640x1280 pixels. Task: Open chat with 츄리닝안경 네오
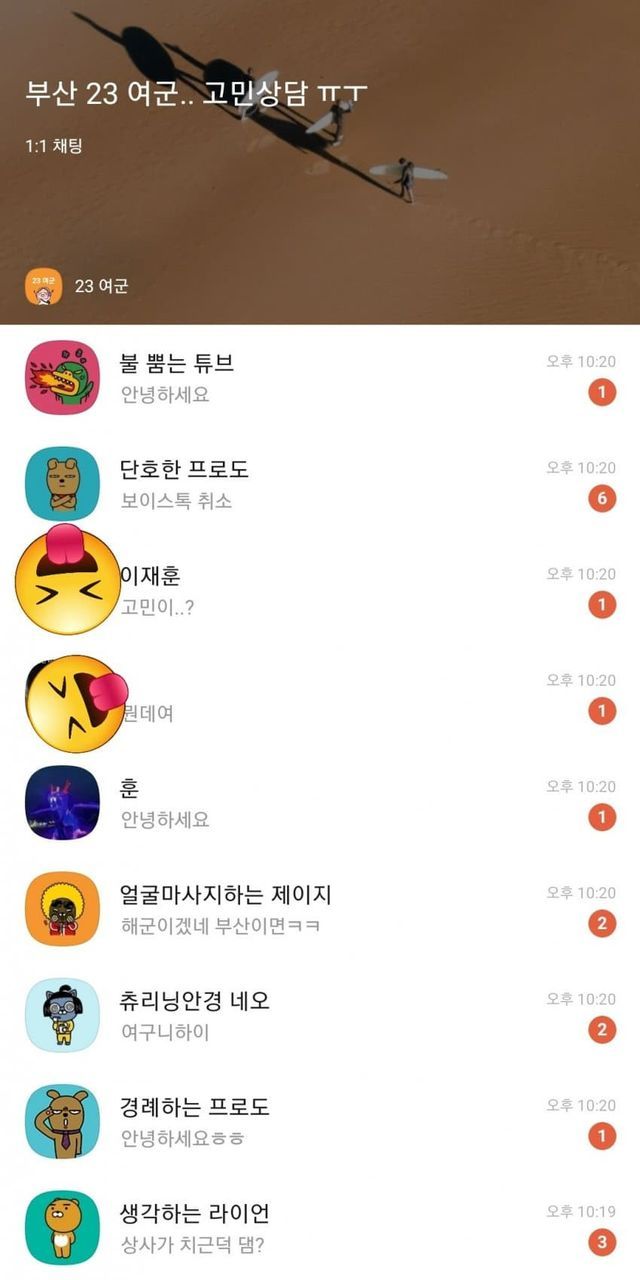coord(320,1016)
